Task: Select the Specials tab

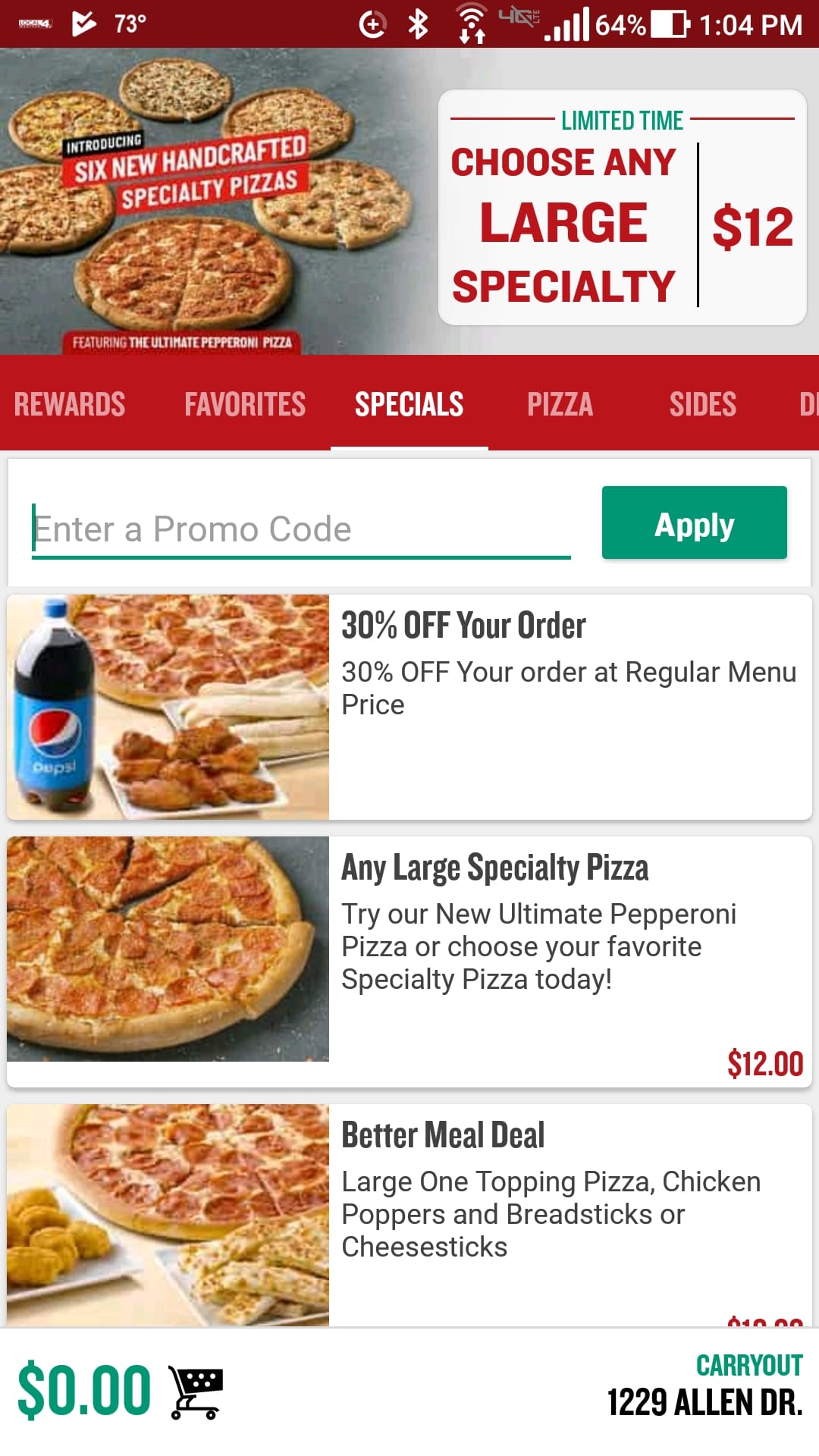Action: click(409, 403)
